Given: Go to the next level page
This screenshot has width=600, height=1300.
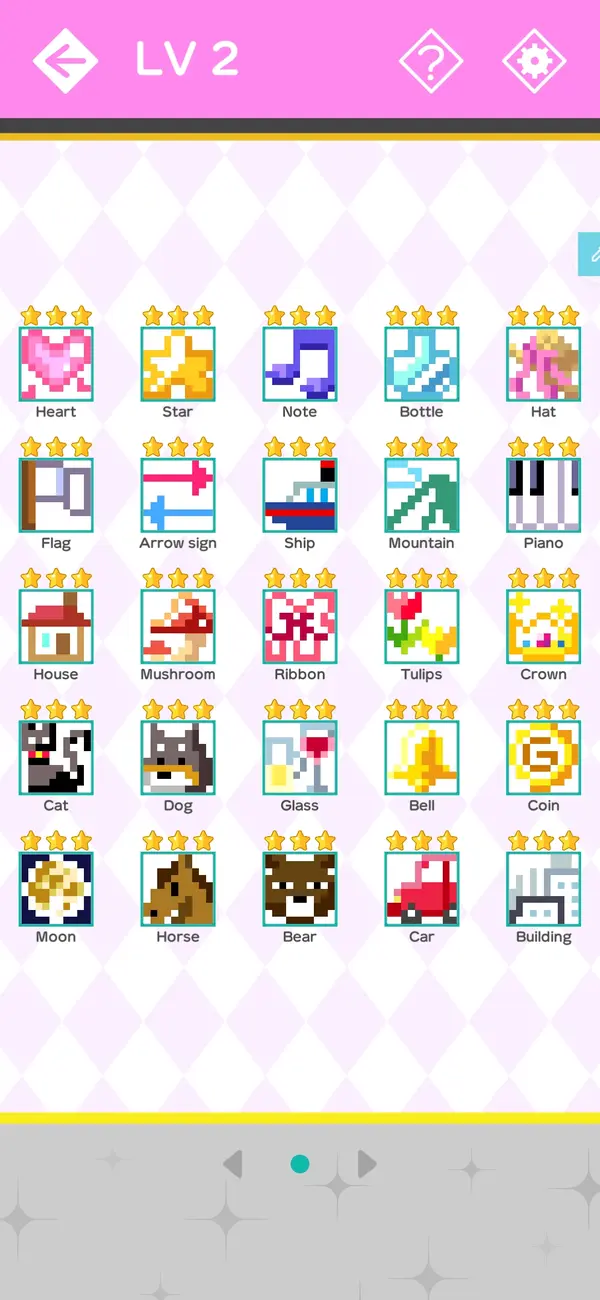Looking at the screenshot, I should click(x=367, y=1164).
